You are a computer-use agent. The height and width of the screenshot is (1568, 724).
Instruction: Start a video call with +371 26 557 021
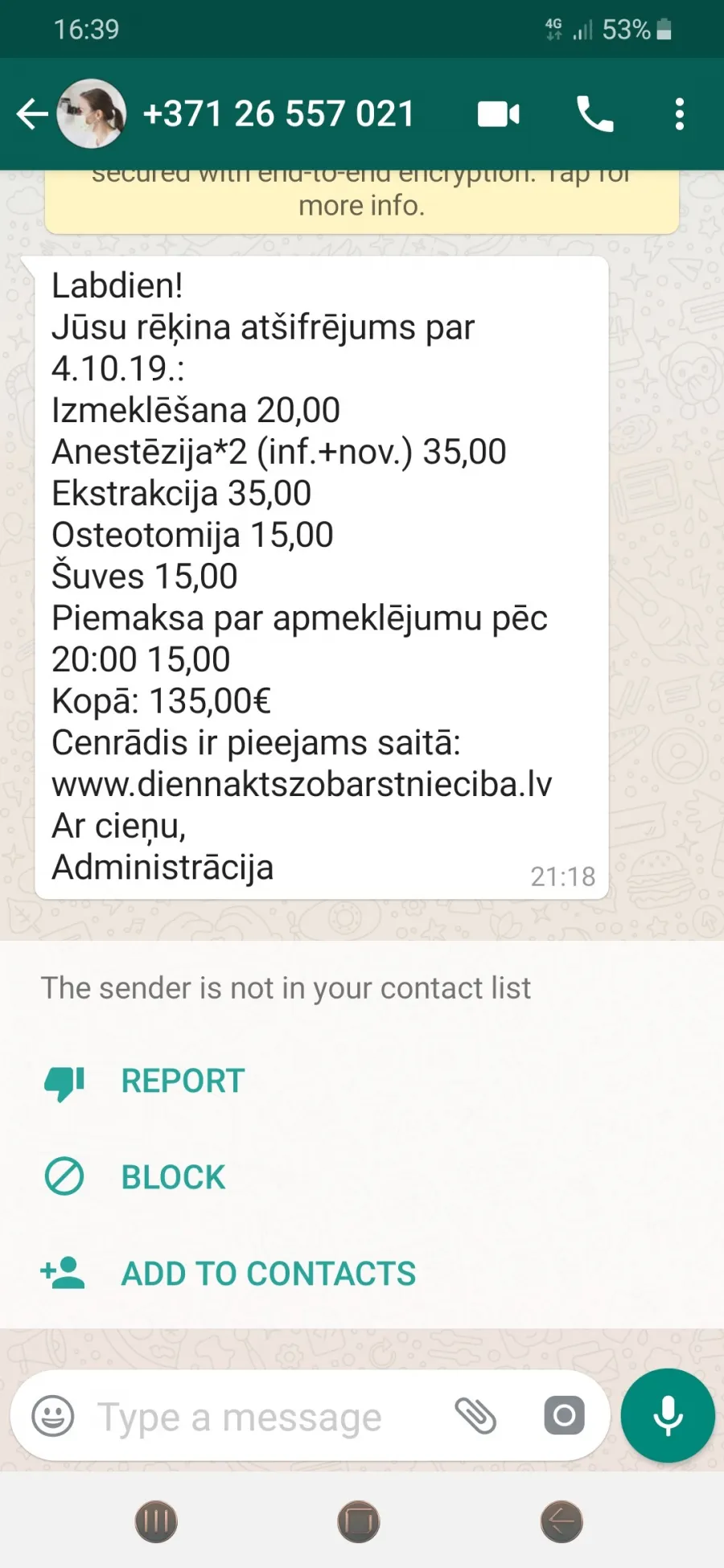pyautogui.click(x=499, y=114)
